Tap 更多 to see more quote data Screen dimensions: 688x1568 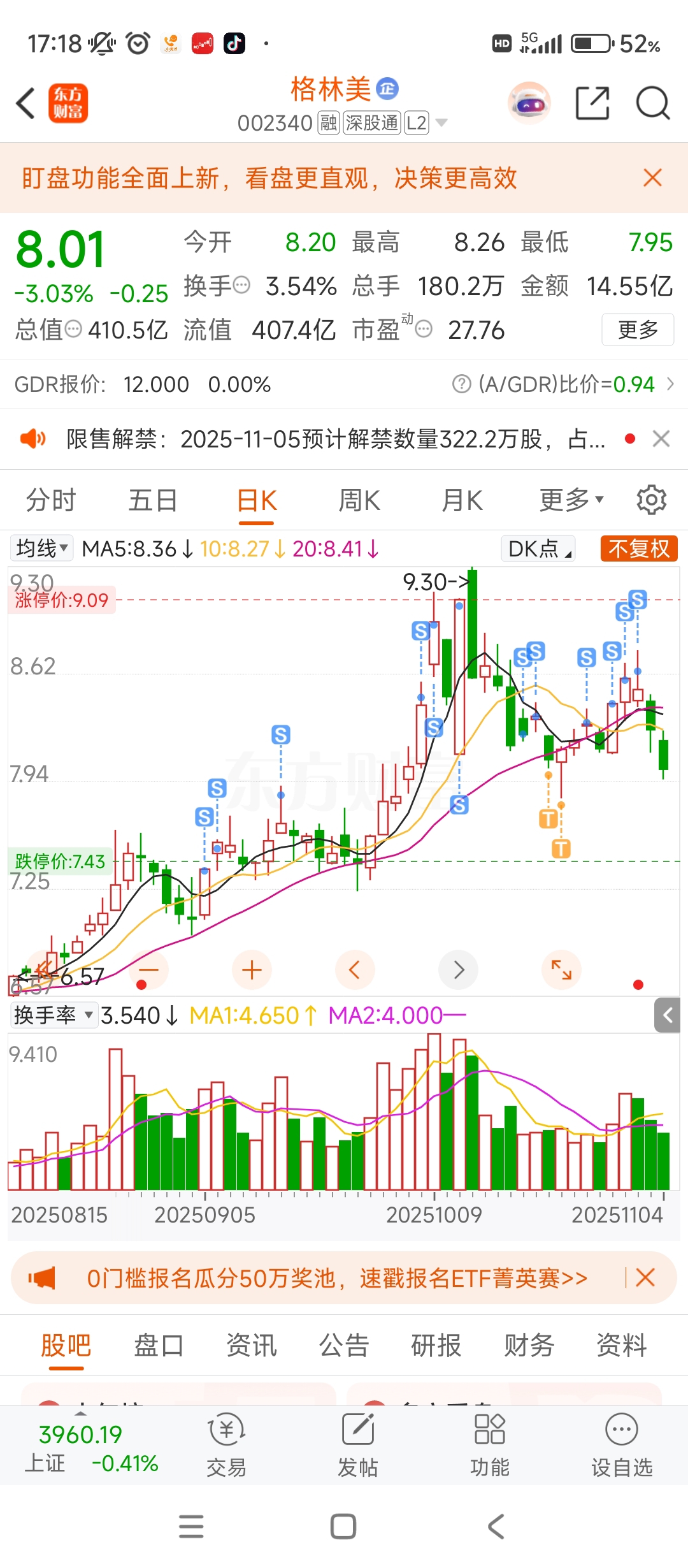click(x=638, y=330)
